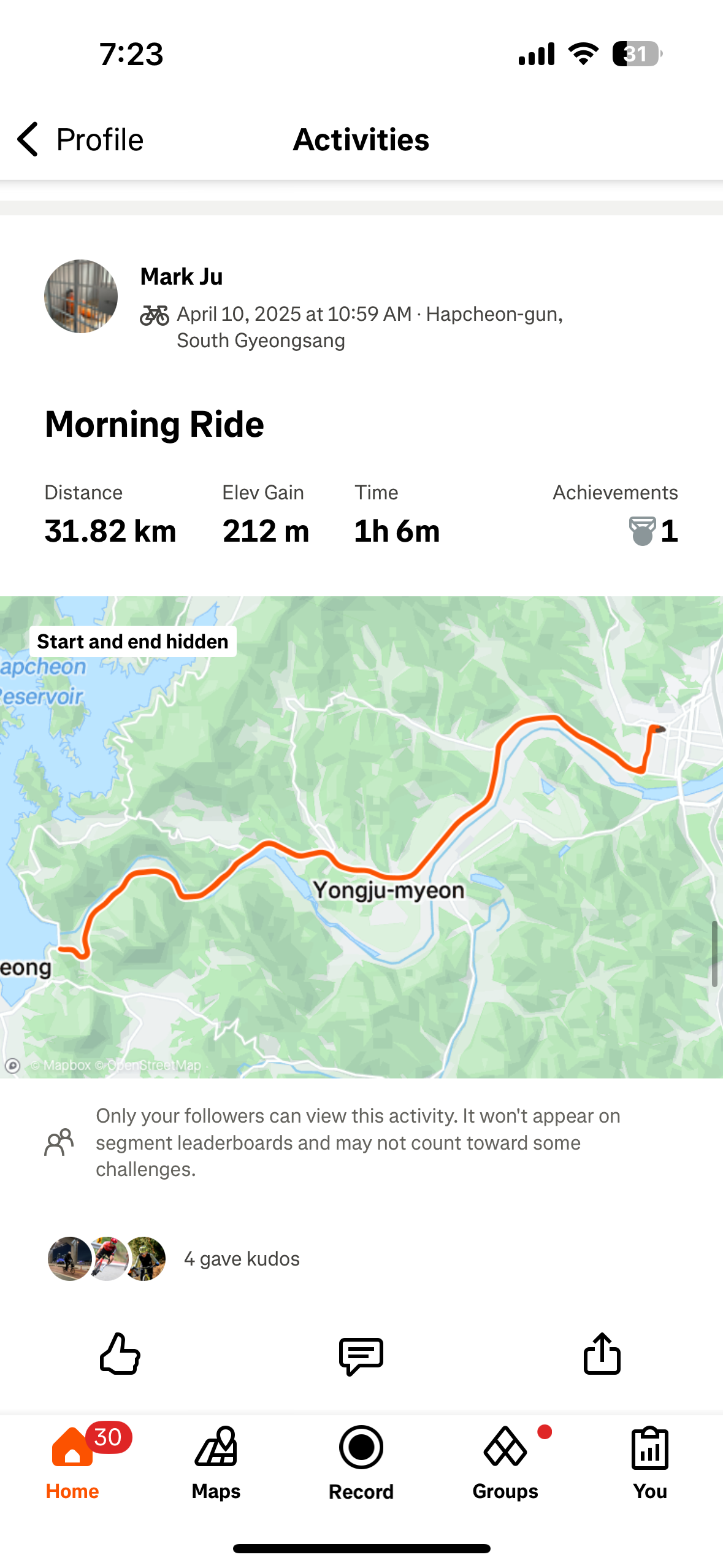Go back to Profile

tap(80, 139)
